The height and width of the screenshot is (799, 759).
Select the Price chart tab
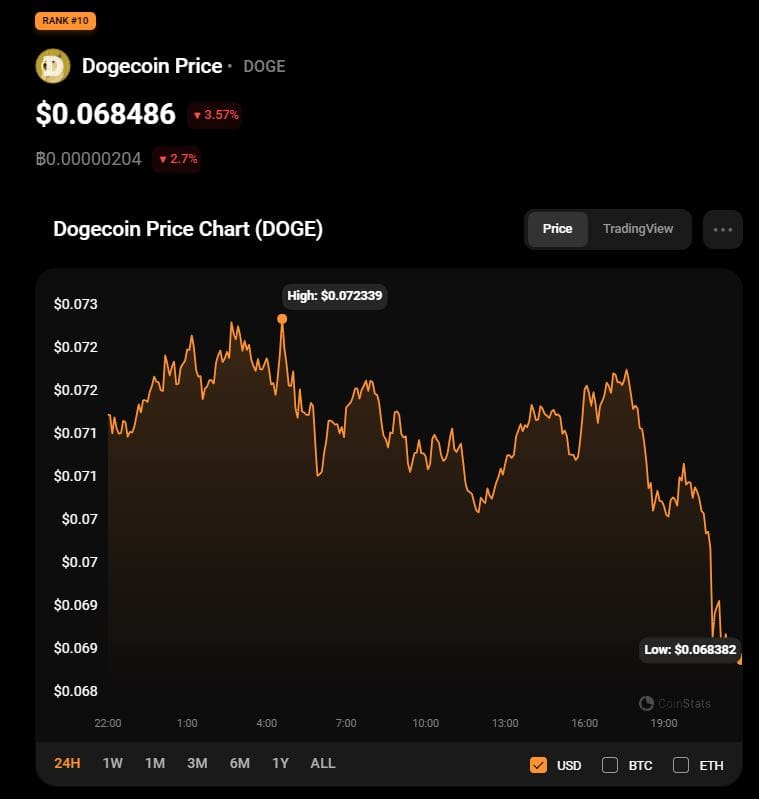click(557, 229)
